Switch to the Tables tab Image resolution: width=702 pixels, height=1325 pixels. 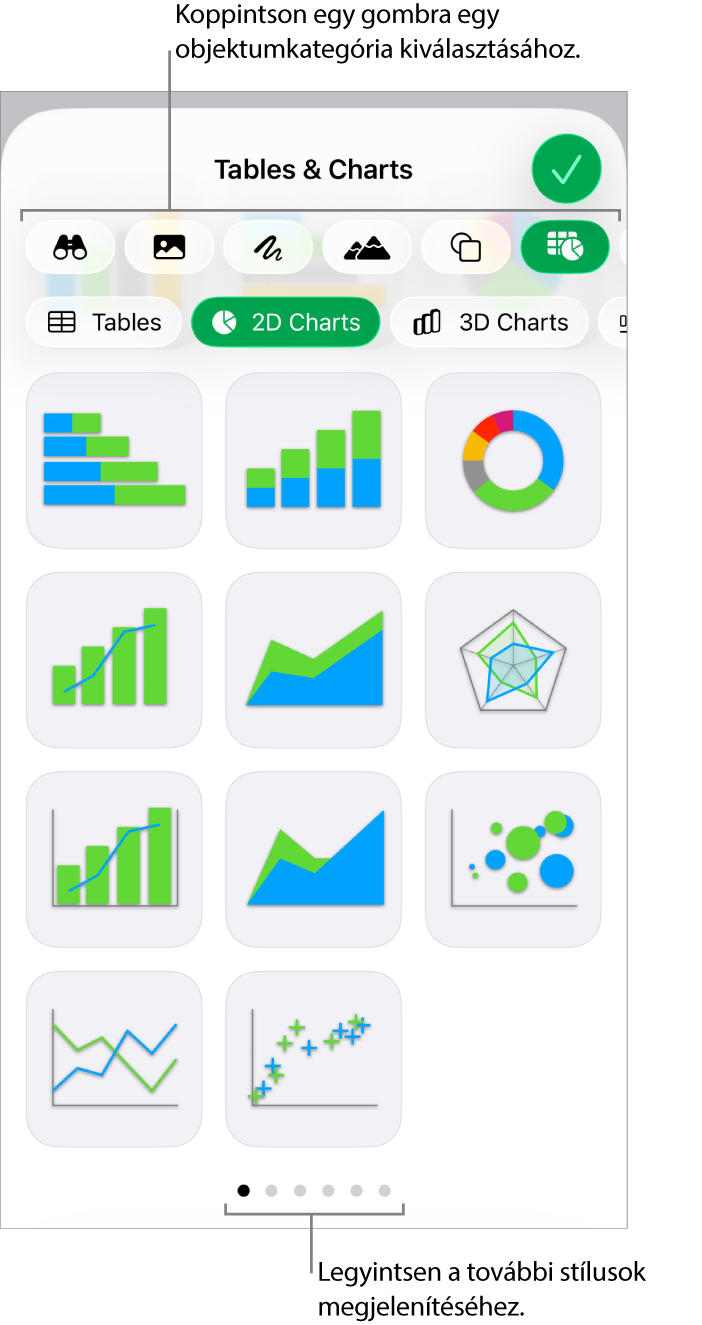click(104, 322)
